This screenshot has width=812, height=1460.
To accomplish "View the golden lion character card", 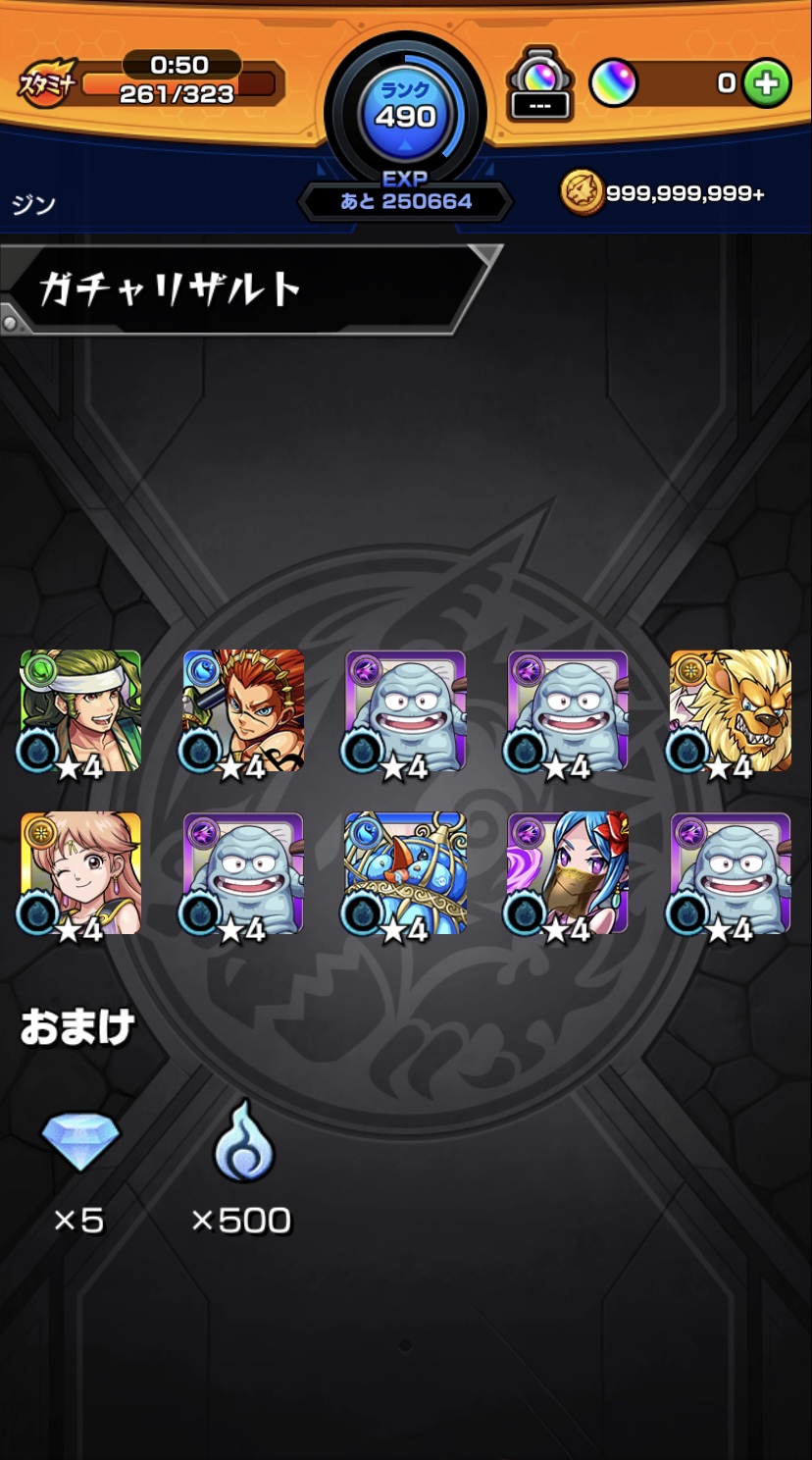I will 731,710.
